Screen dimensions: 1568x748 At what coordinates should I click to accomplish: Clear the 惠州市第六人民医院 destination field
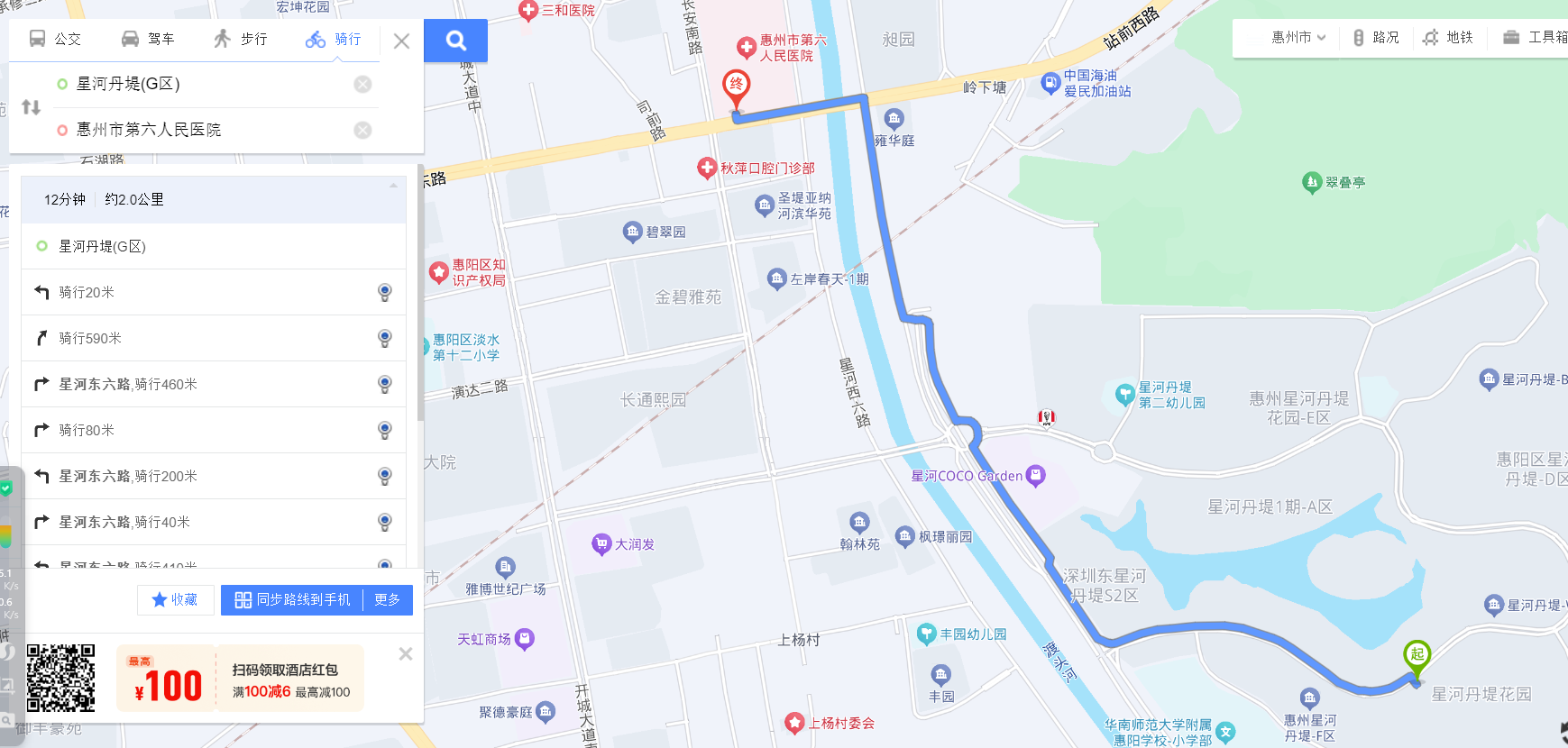point(362,130)
